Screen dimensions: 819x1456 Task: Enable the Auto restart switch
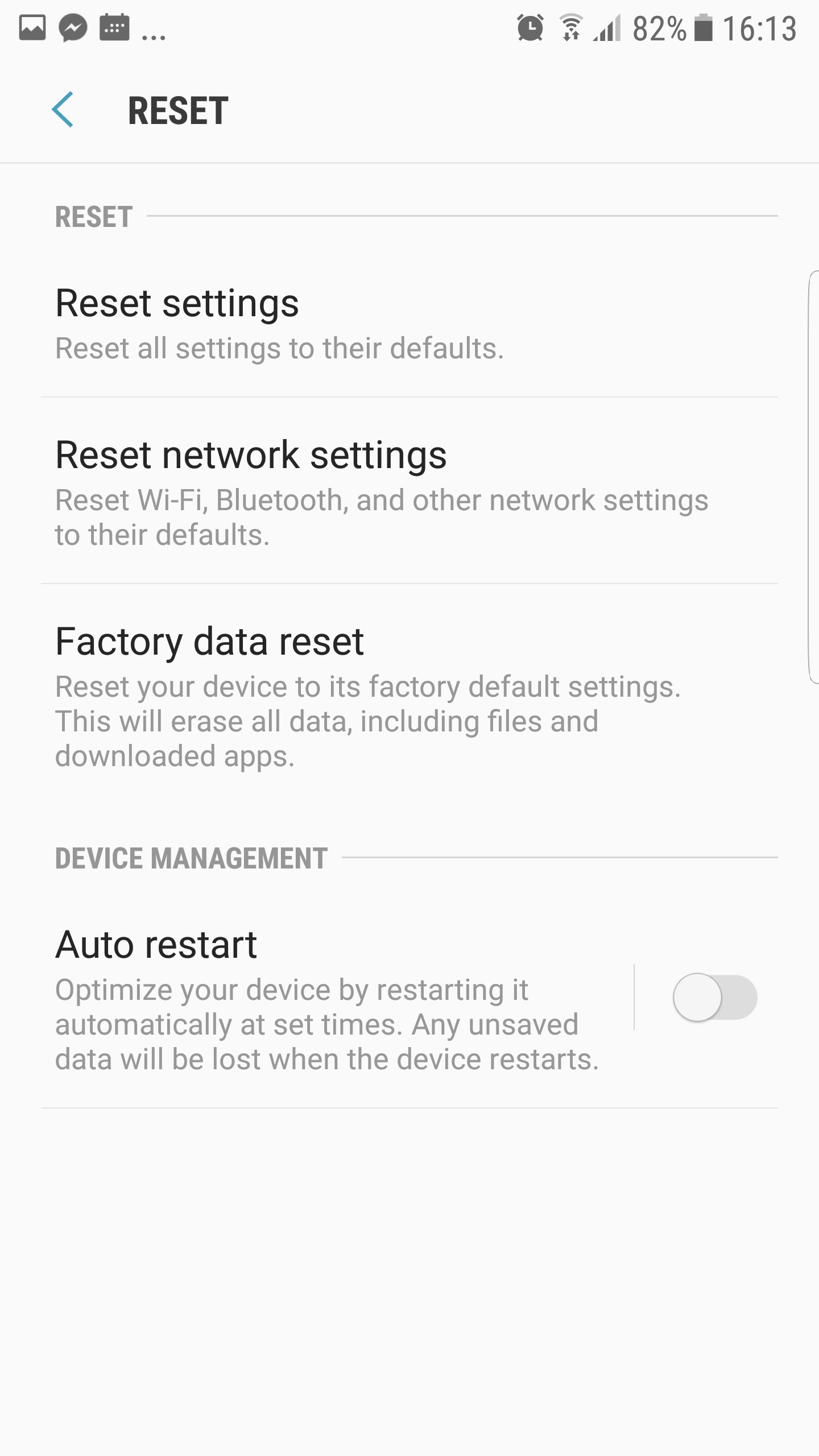pos(715,997)
